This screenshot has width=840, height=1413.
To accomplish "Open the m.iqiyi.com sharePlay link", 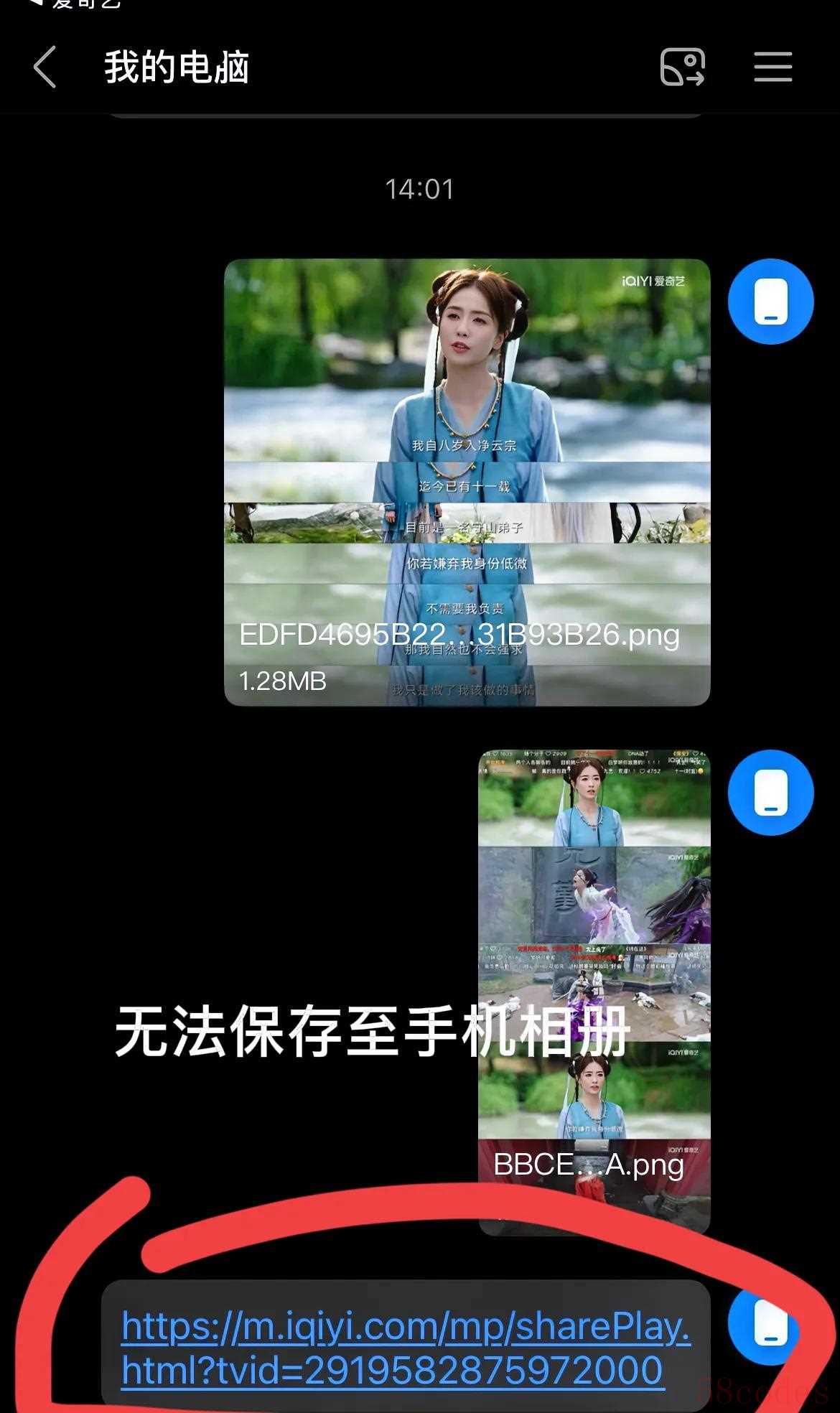I will [406, 1348].
